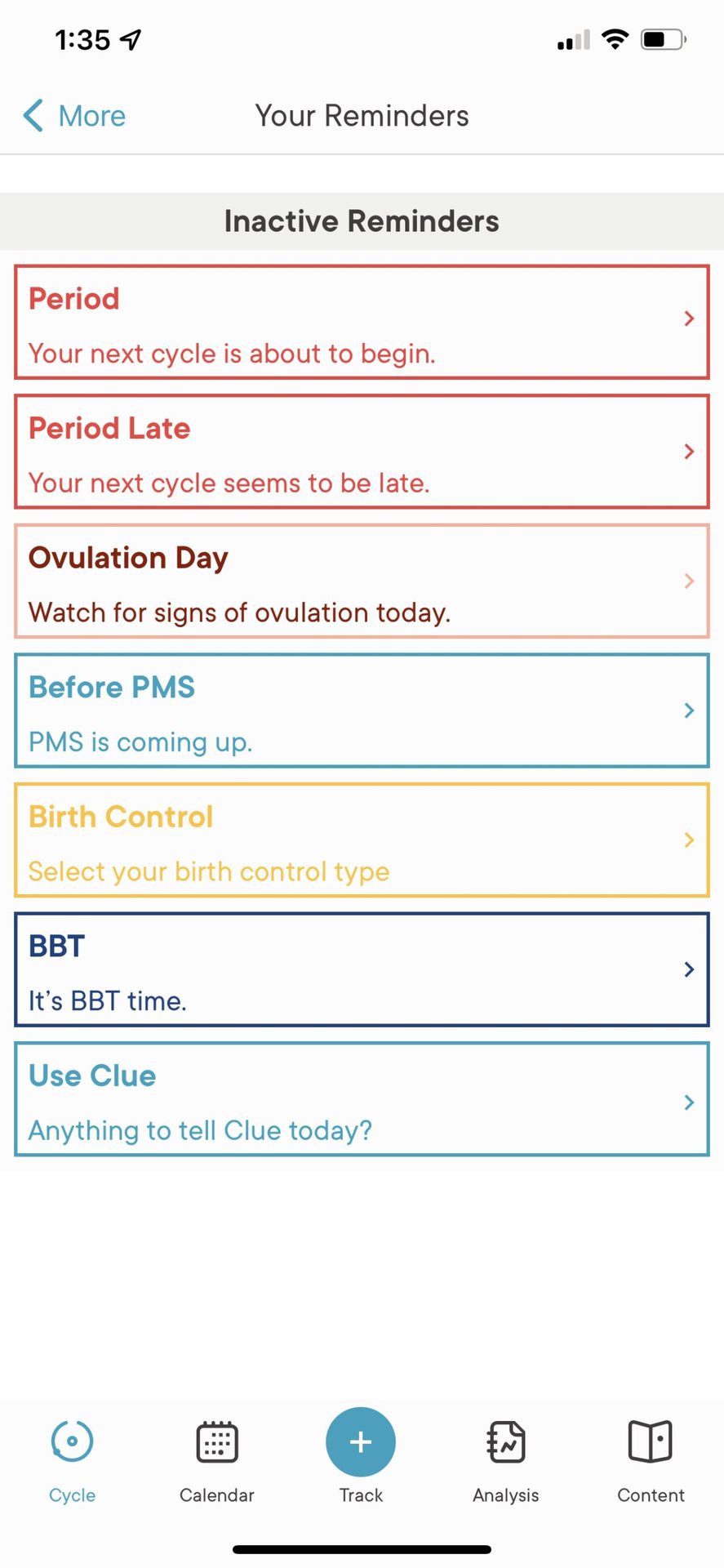724x1568 pixels.
Task: Switch to the Cycle tab
Action: [x=73, y=1459]
